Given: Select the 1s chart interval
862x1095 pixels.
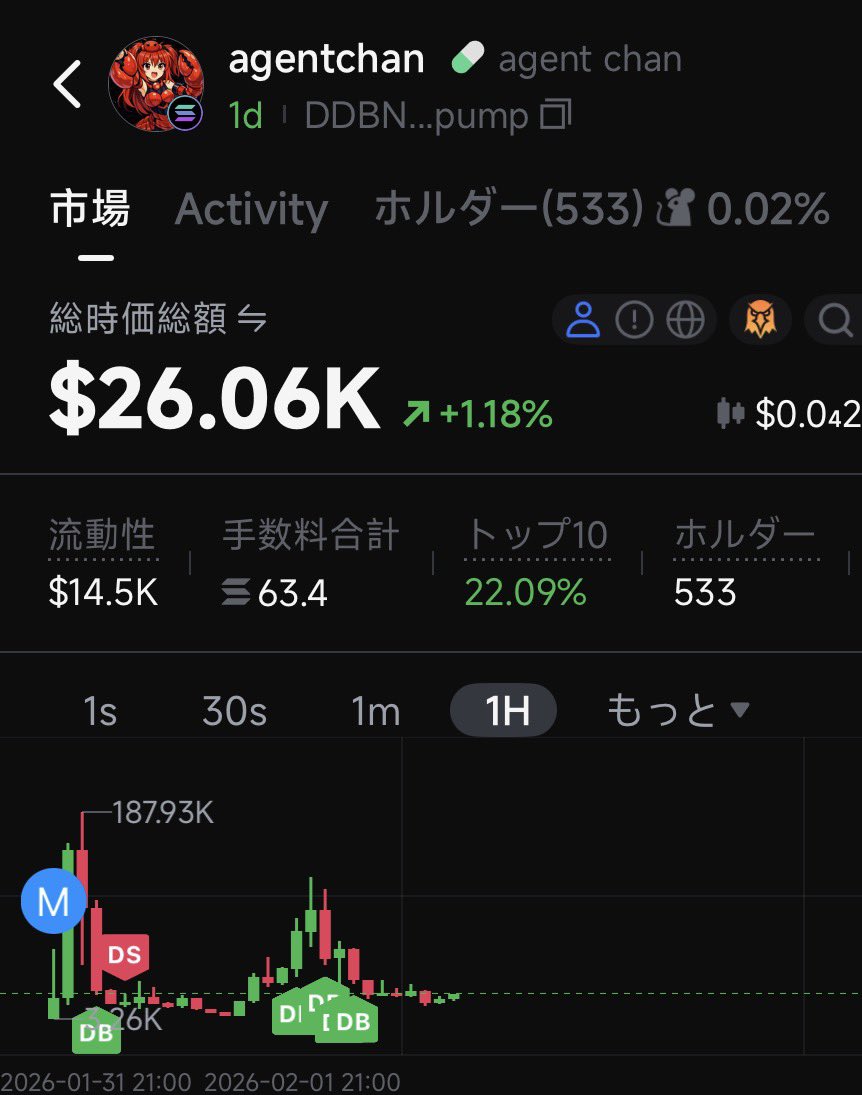Looking at the screenshot, I should click(100, 711).
